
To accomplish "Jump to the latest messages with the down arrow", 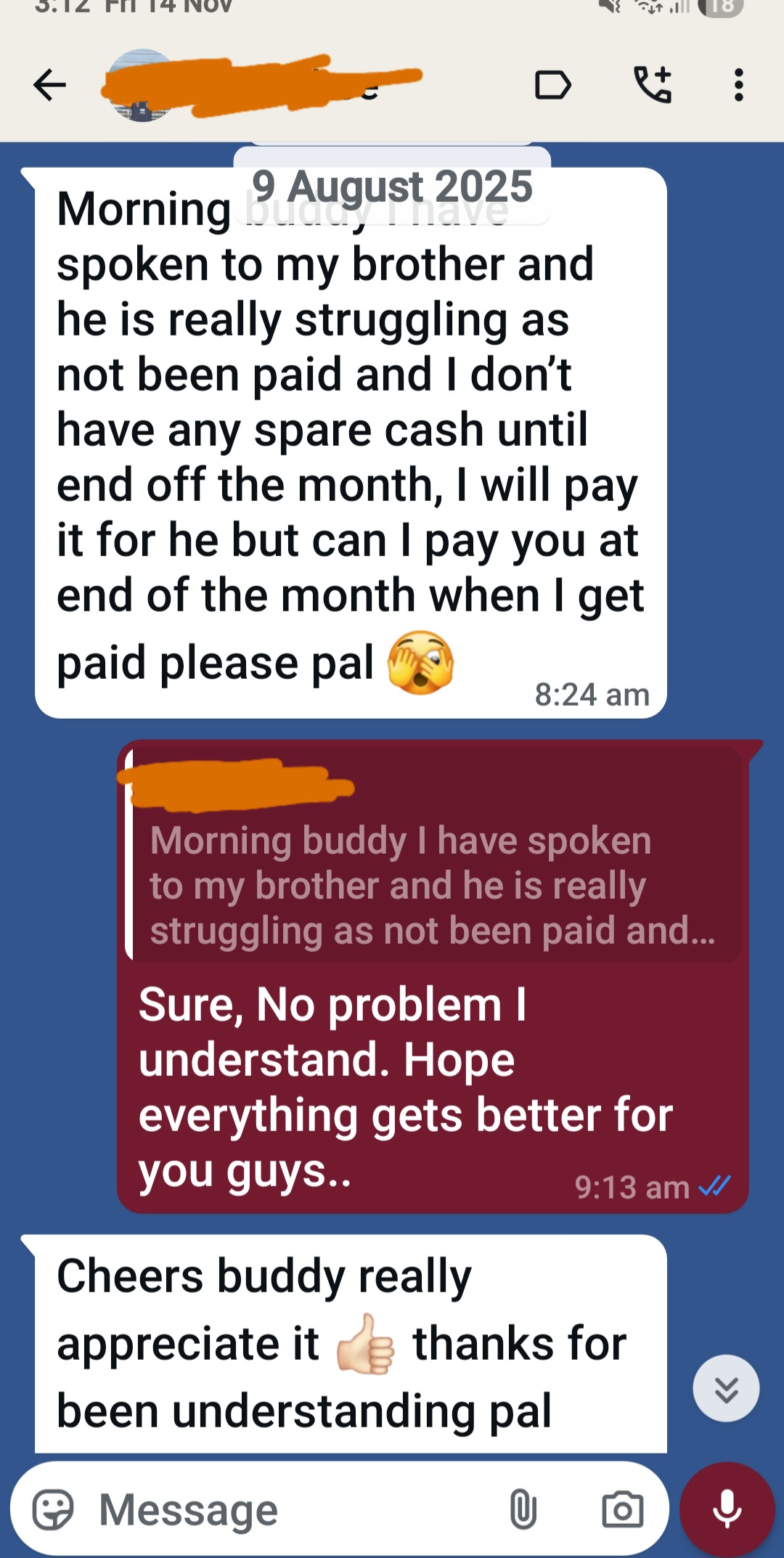I will tap(726, 1388).
